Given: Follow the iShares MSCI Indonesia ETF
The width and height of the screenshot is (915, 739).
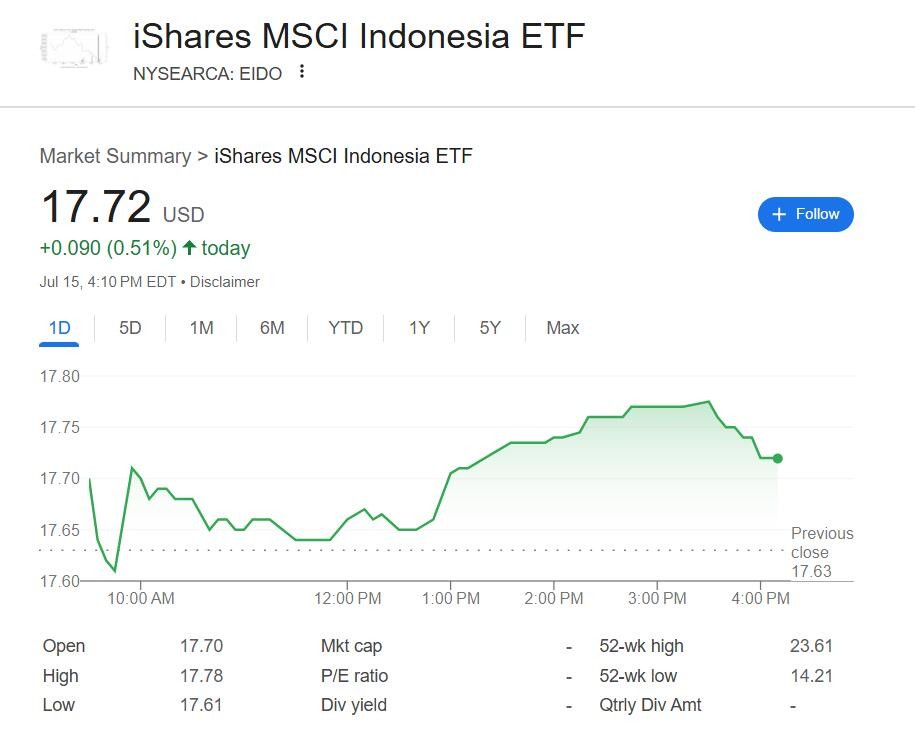Looking at the screenshot, I should (x=806, y=214).
